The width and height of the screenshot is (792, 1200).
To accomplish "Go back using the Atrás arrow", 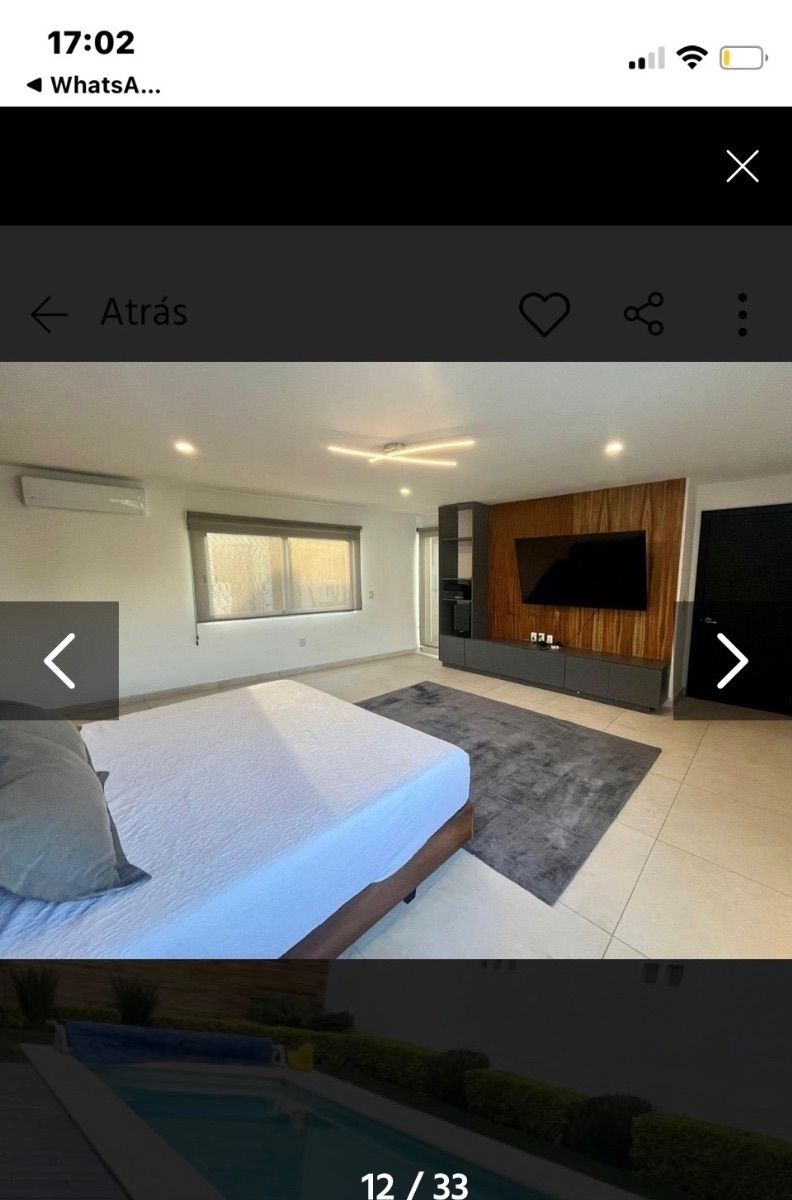I will (x=49, y=314).
